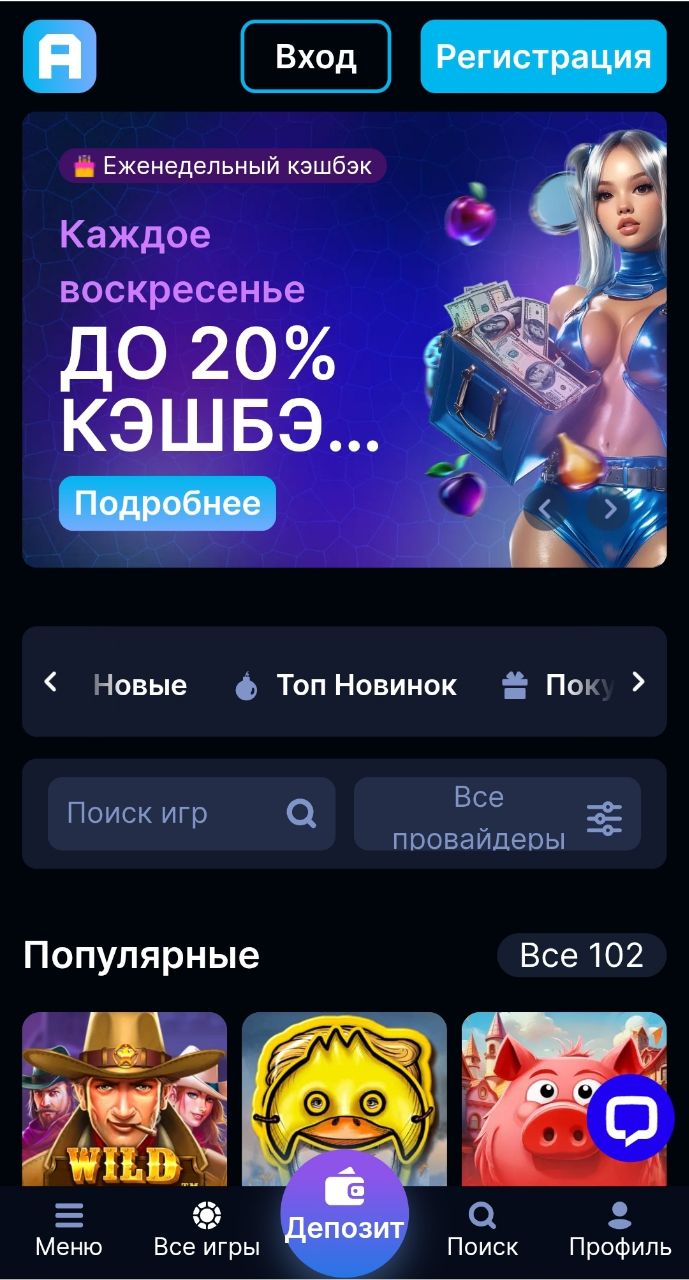Open the Регистрация sign-up button

(543, 57)
